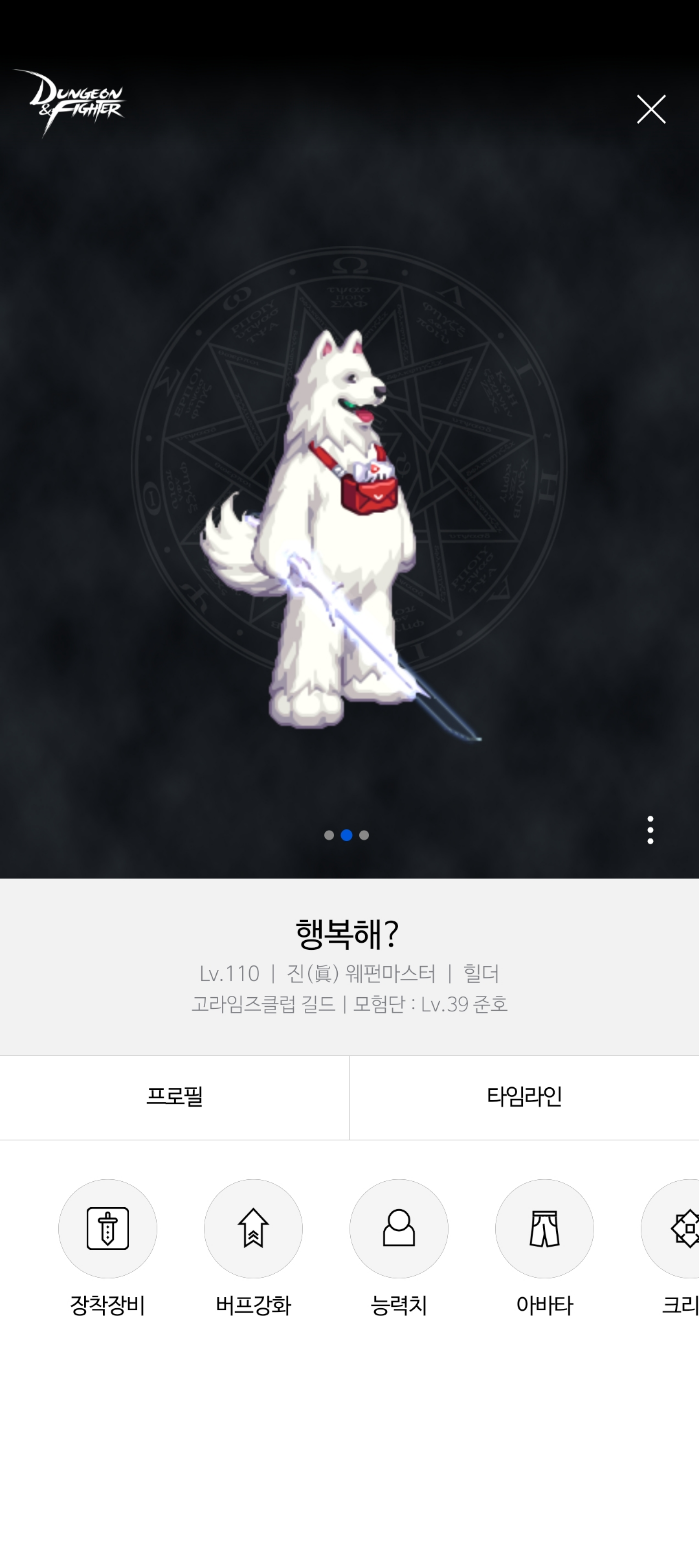Open 장착장비 equipment section

click(x=107, y=1229)
